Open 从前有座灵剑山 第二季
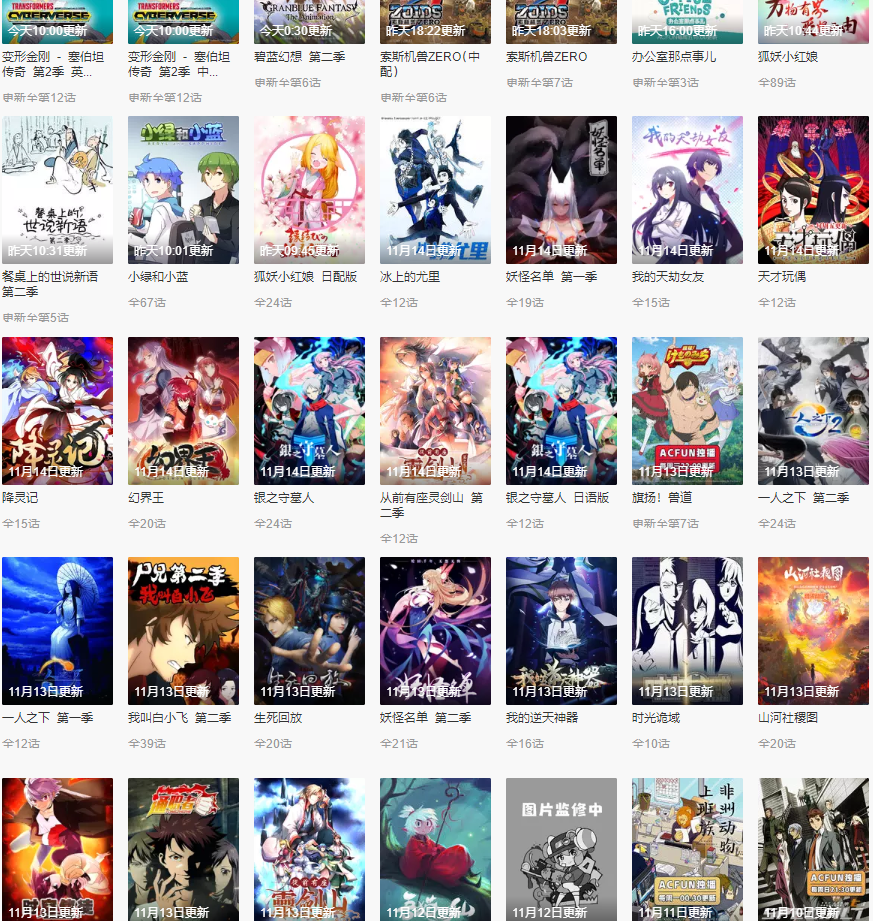The height and width of the screenshot is (921, 873). point(435,410)
